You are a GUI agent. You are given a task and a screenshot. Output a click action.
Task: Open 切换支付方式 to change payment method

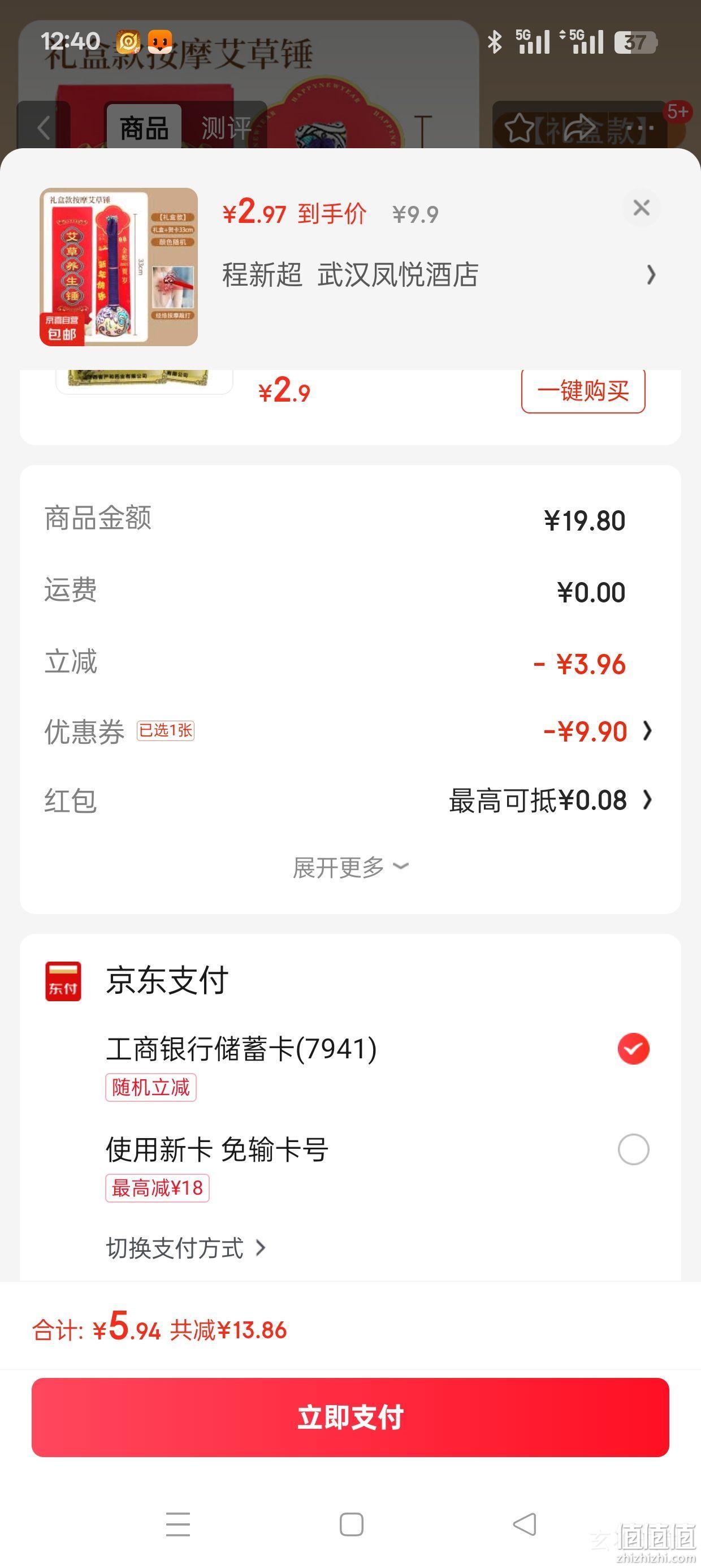pos(186,1248)
